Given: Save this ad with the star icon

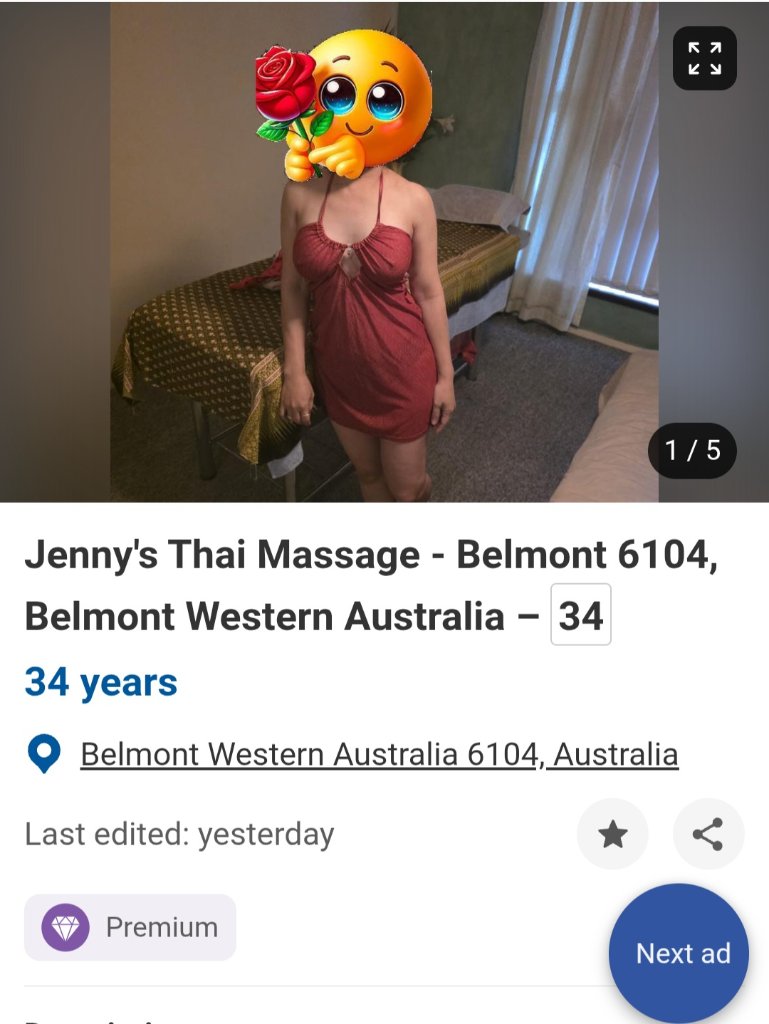Looking at the screenshot, I should tap(612, 834).
